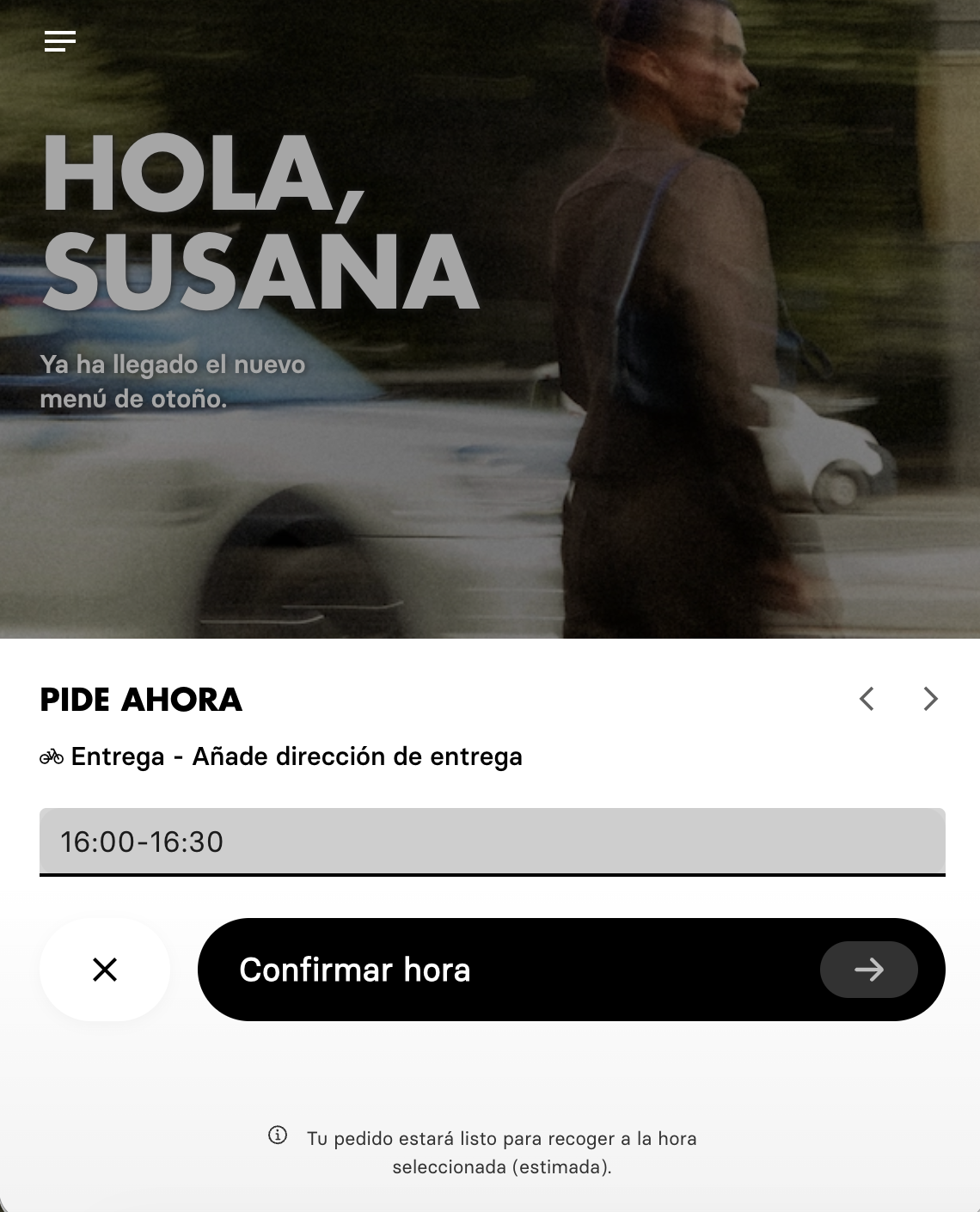Click the X button to cancel time selection

104,970
